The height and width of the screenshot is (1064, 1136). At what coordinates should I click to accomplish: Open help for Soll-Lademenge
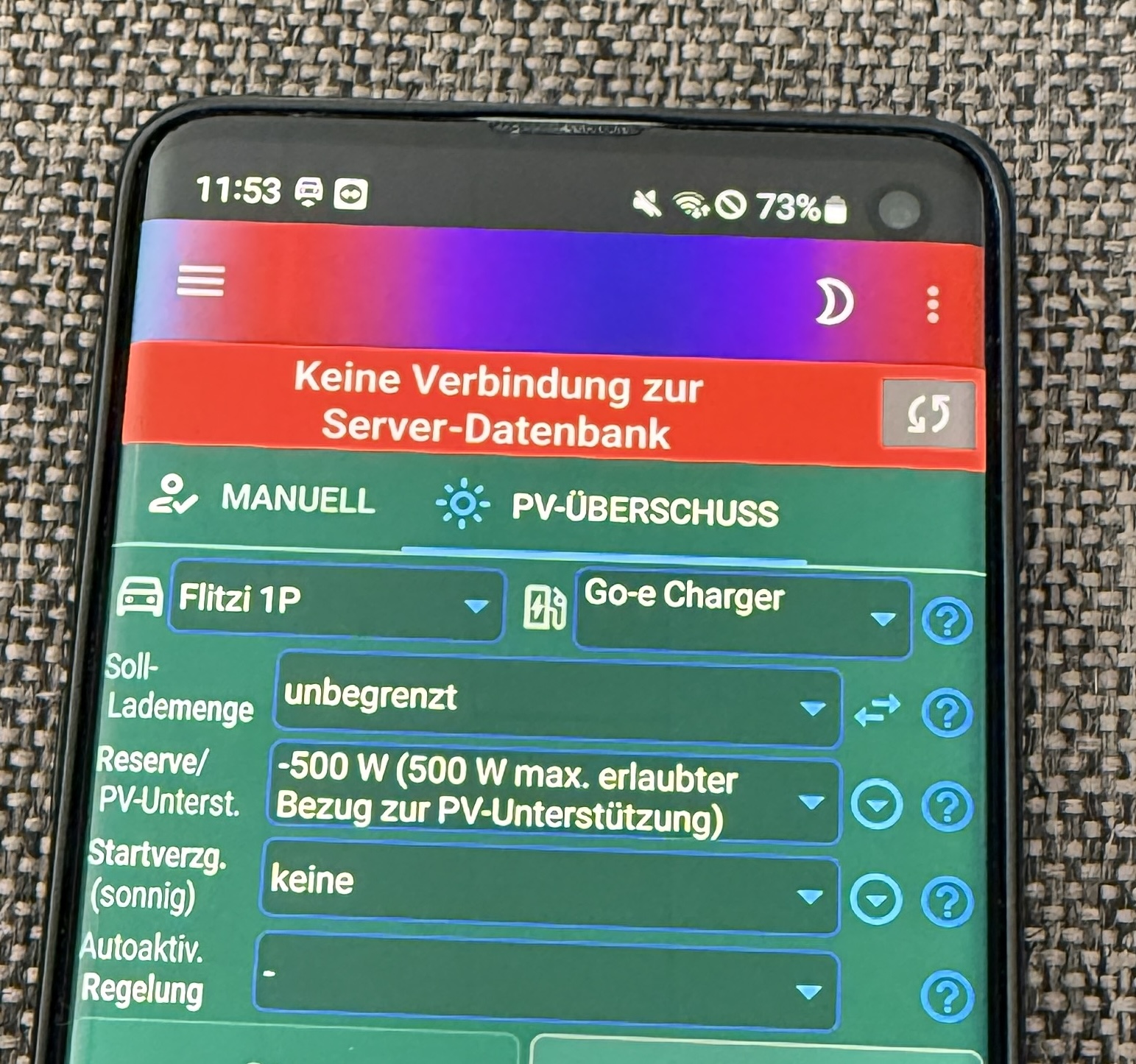point(947,713)
